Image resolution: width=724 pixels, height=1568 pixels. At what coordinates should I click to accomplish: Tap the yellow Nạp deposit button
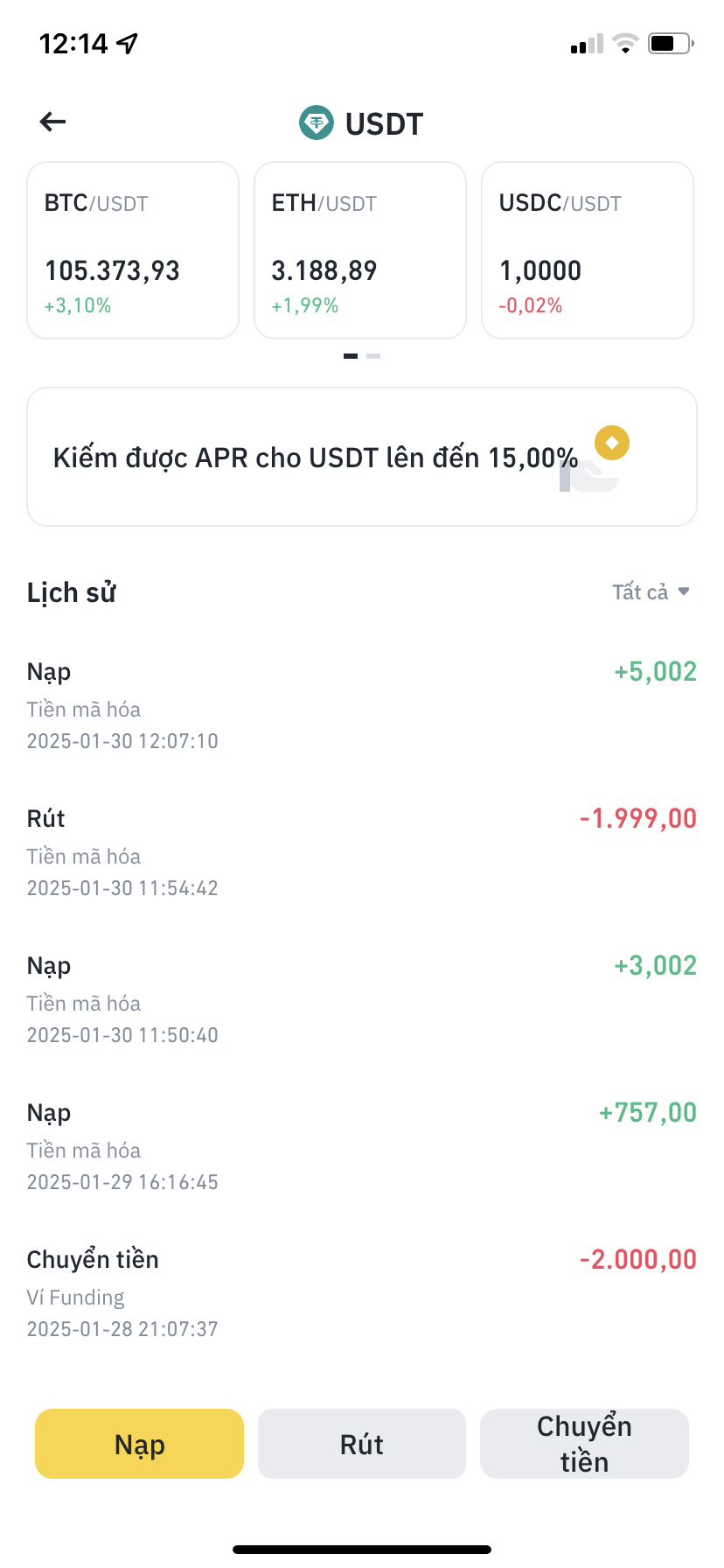click(x=139, y=1444)
